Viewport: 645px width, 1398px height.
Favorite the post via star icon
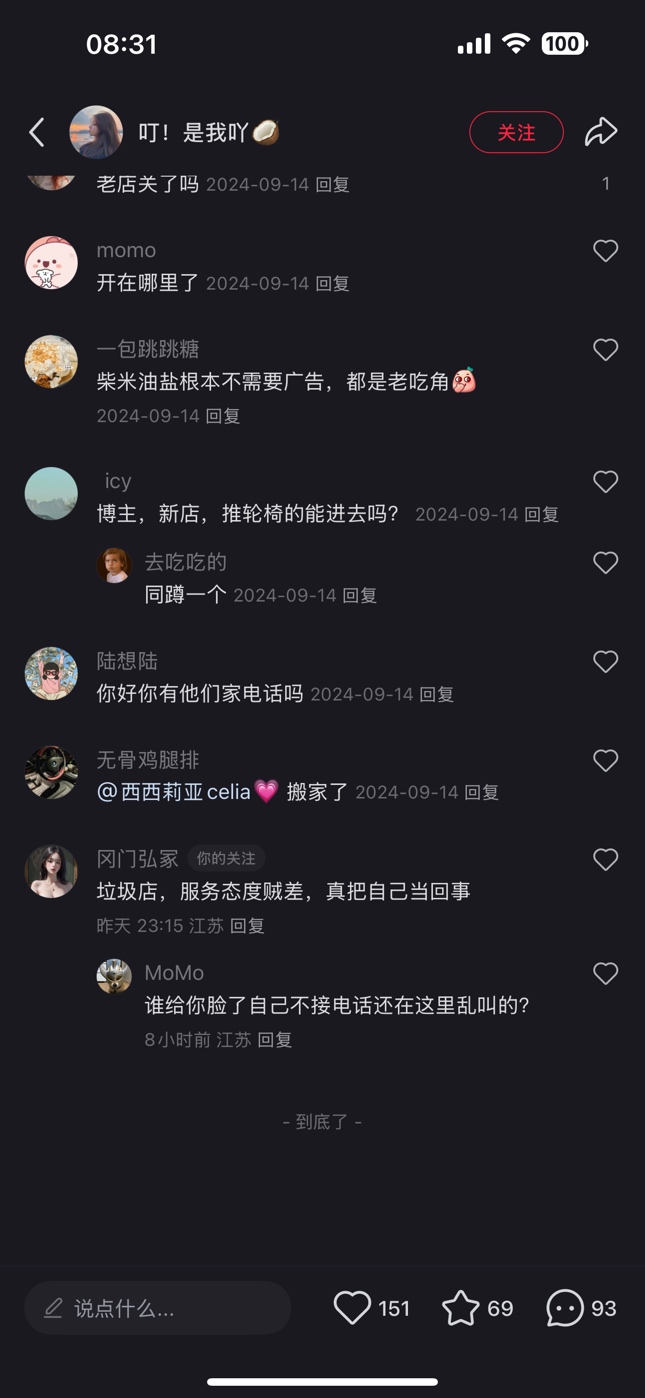(461, 1308)
